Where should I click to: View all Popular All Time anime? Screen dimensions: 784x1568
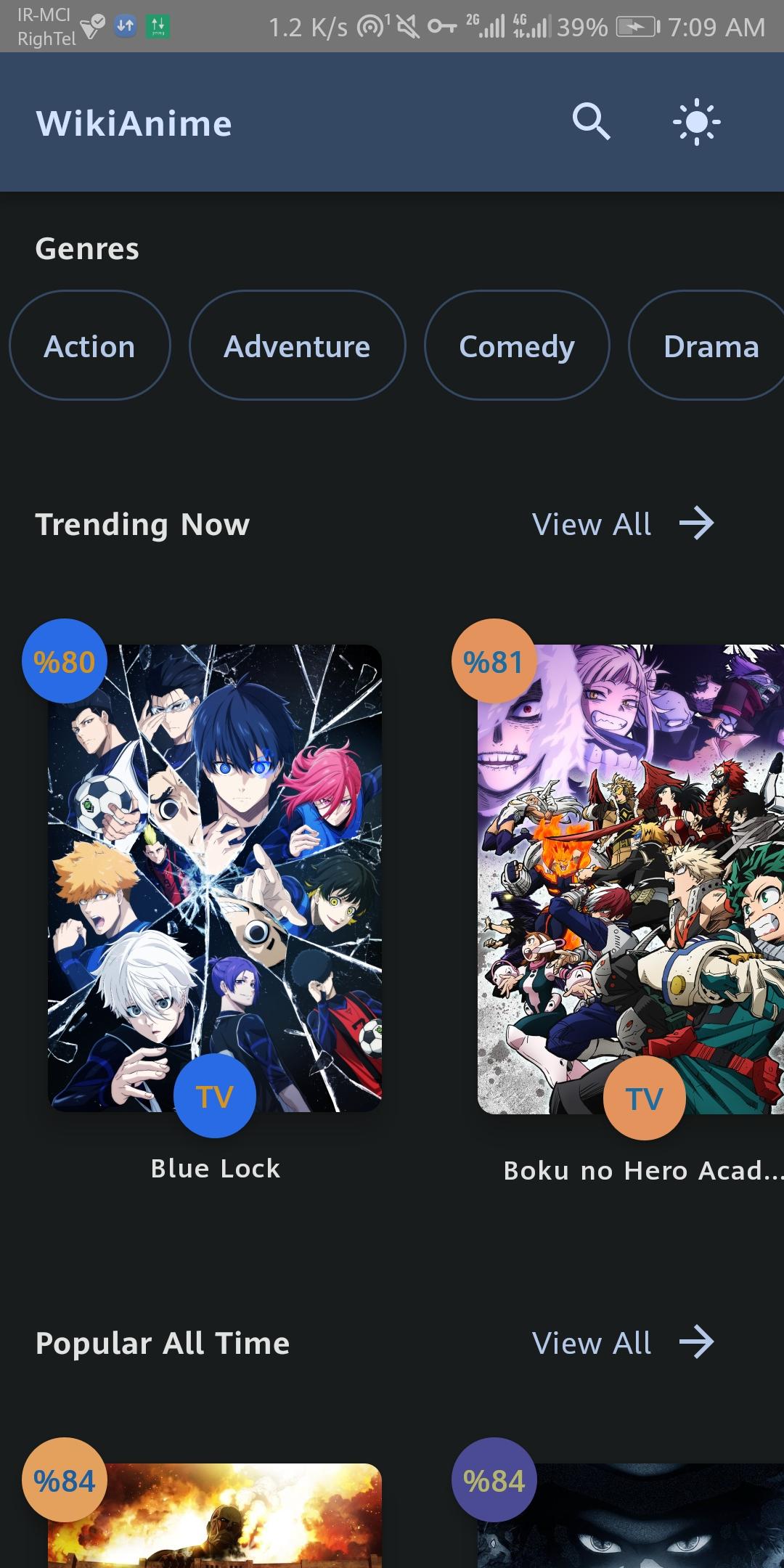[623, 1343]
